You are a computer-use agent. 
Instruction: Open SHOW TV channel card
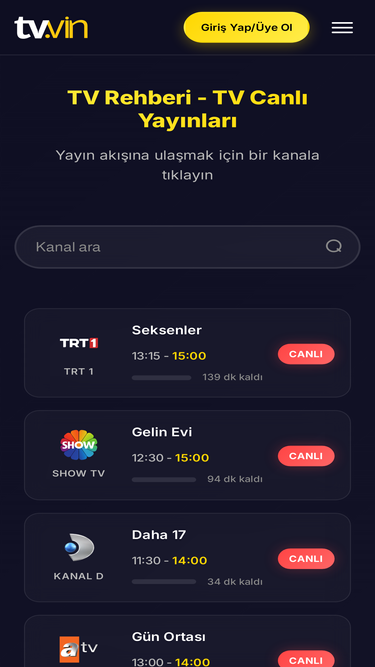point(188,455)
